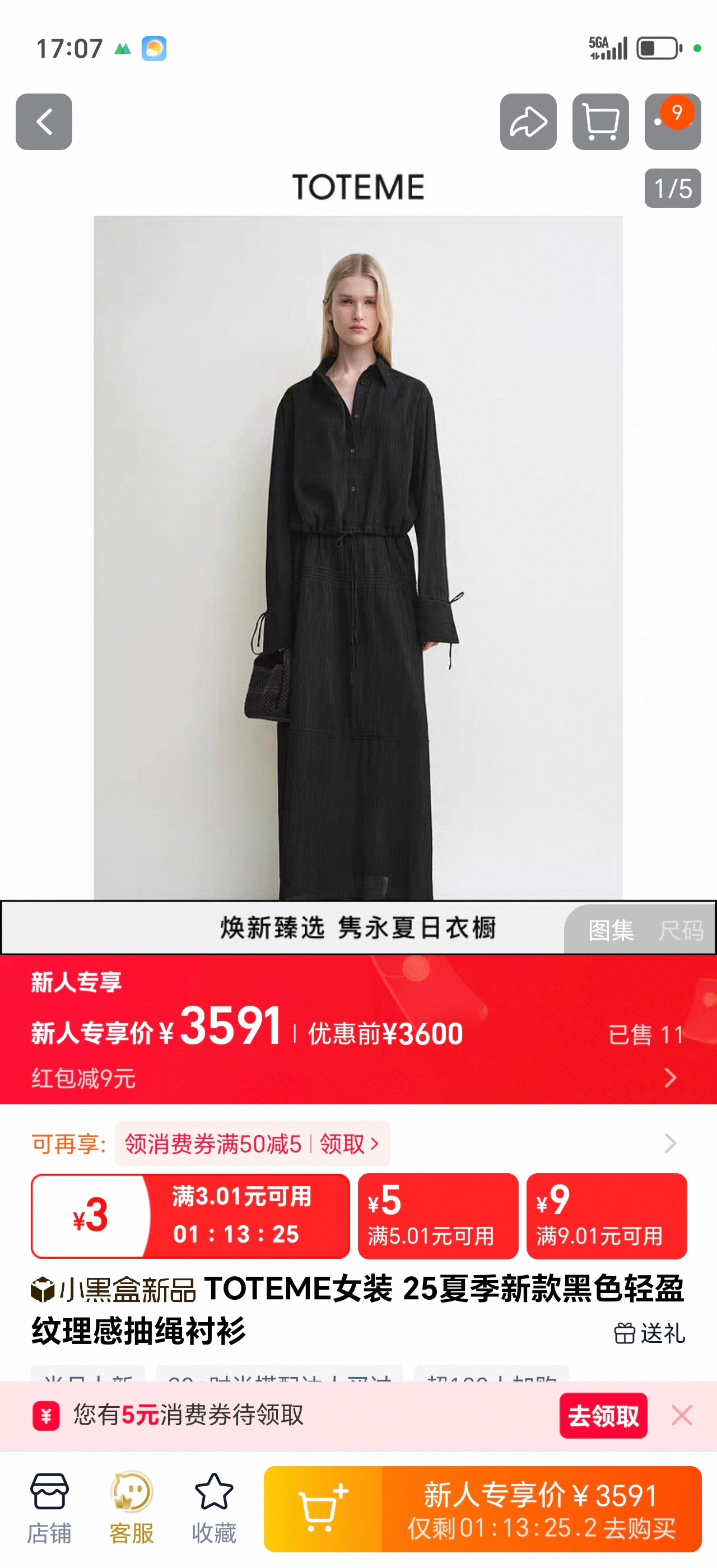Contact 客服 customer service
The height and width of the screenshot is (1568, 717).
coord(132,1508)
